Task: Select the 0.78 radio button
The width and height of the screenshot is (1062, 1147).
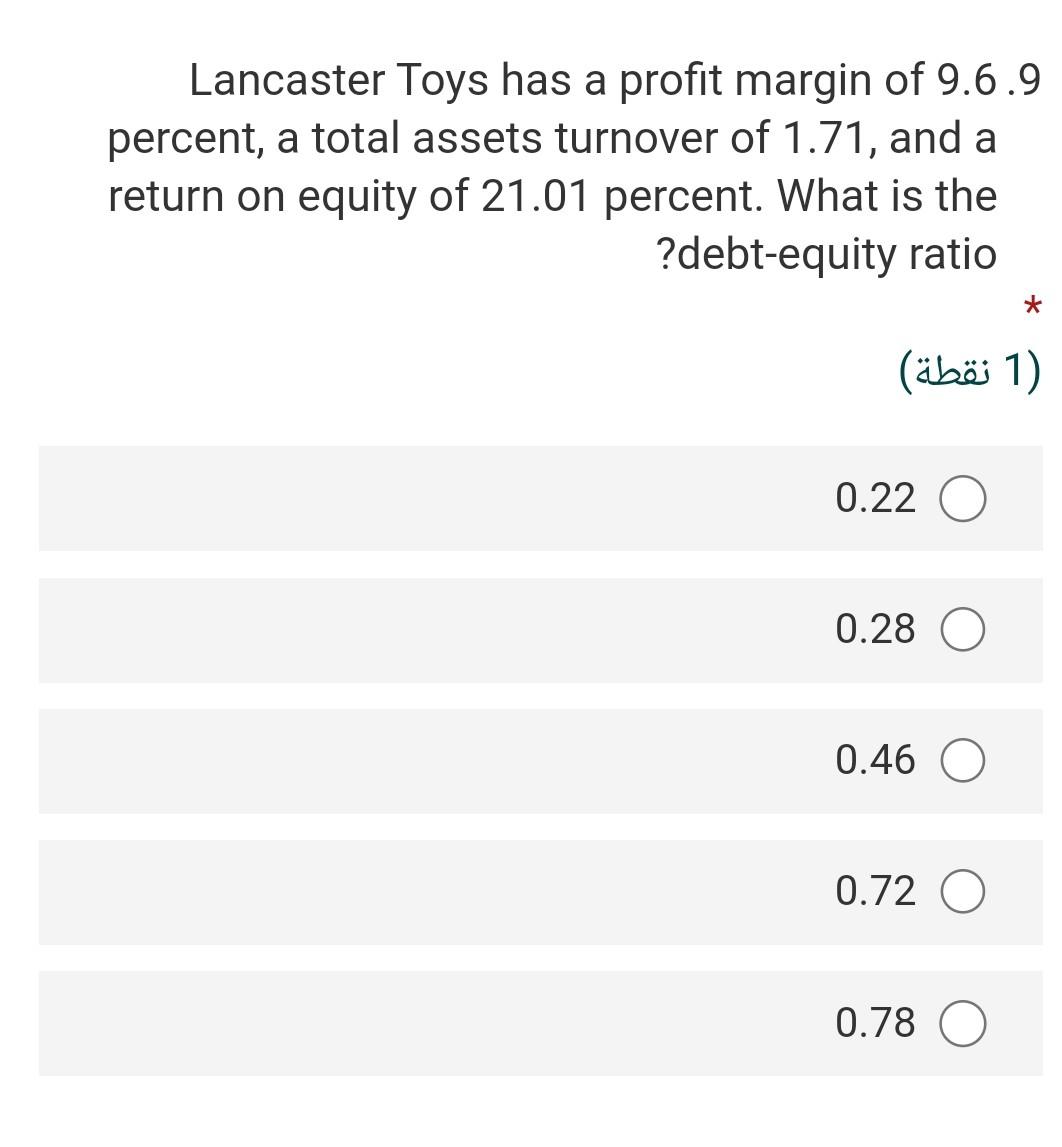Action: click(963, 1023)
